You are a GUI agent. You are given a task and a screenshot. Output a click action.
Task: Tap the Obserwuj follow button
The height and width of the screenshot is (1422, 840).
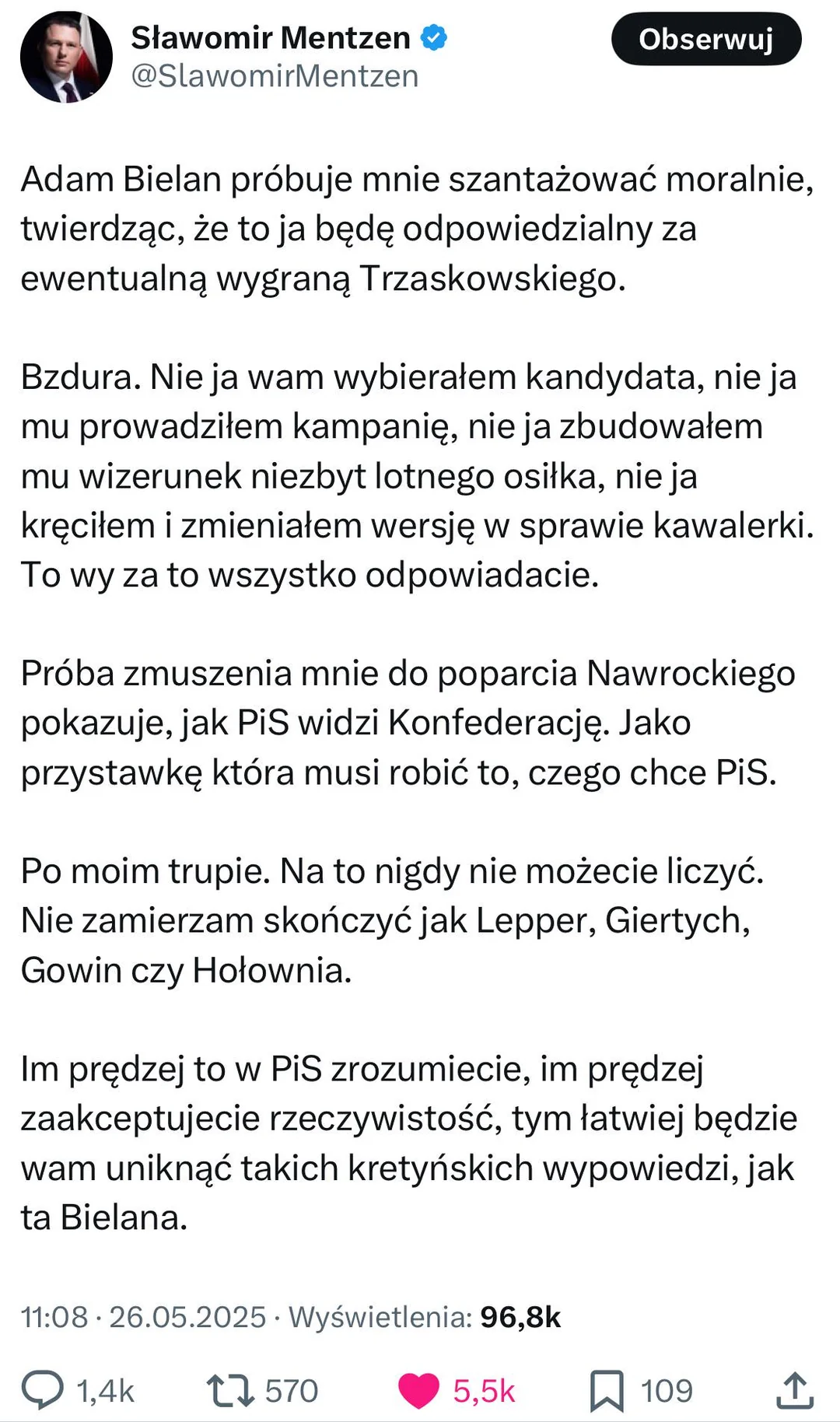click(705, 39)
